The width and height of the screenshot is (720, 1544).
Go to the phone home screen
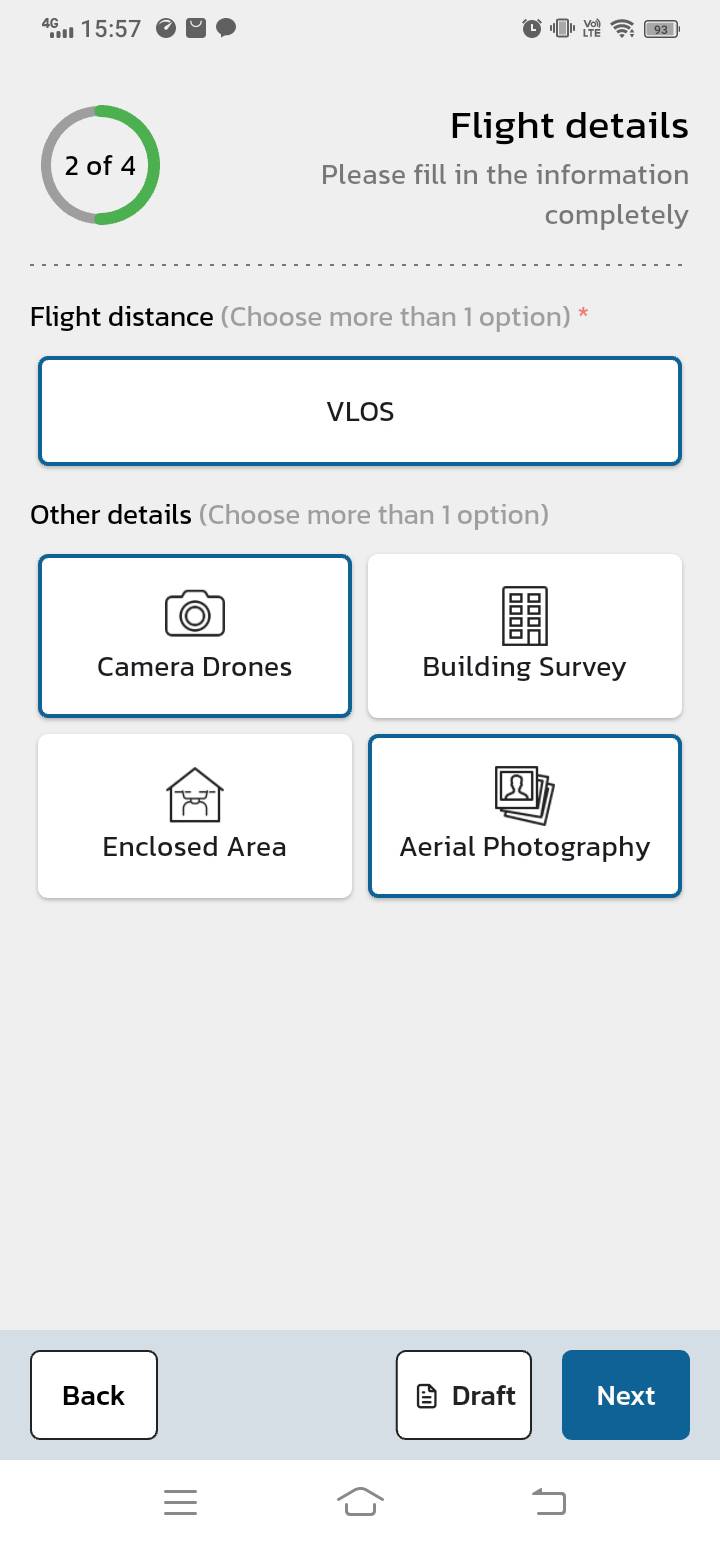[361, 1502]
